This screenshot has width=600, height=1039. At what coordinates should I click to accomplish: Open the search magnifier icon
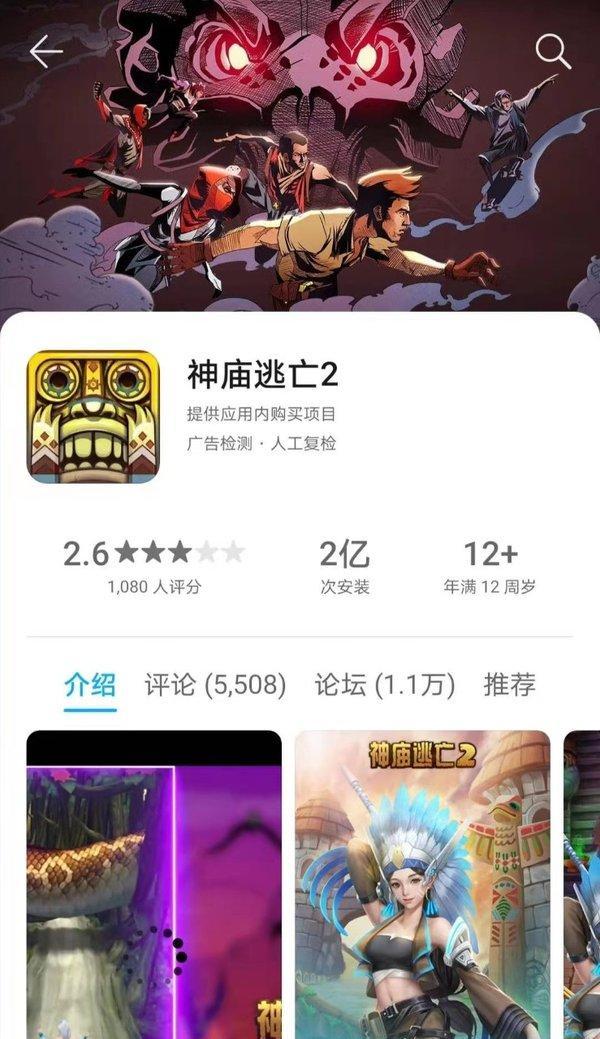[552, 50]
